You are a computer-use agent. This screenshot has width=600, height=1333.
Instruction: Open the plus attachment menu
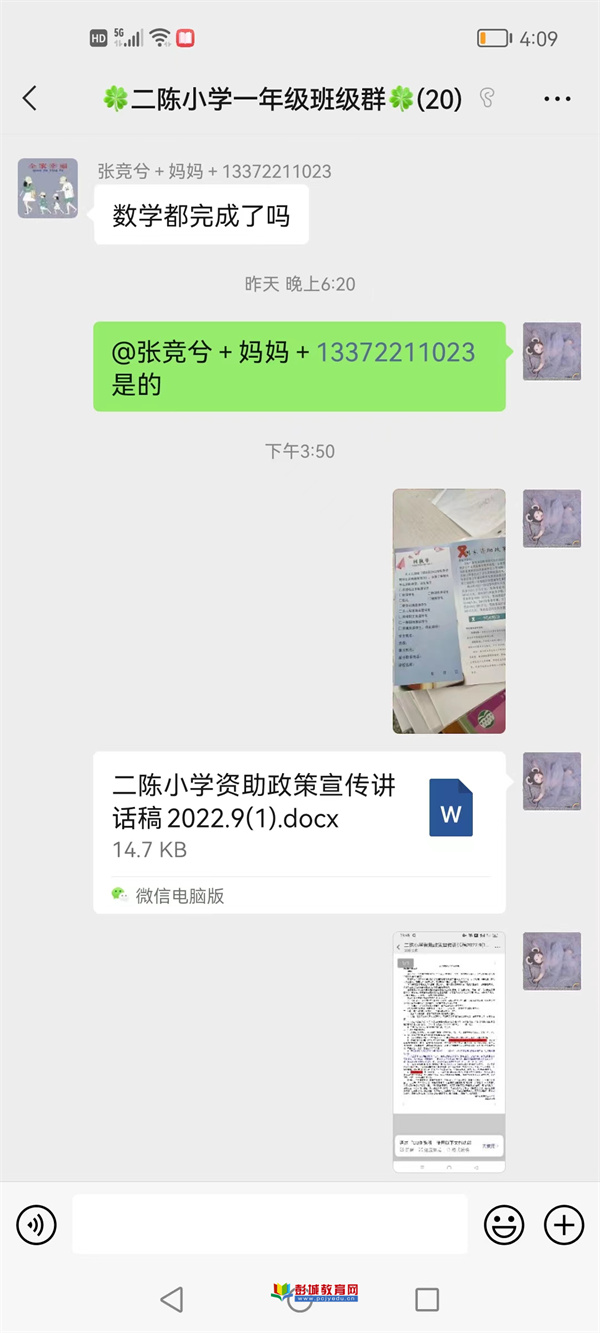pyautogui.click(x=563, y=1224)
